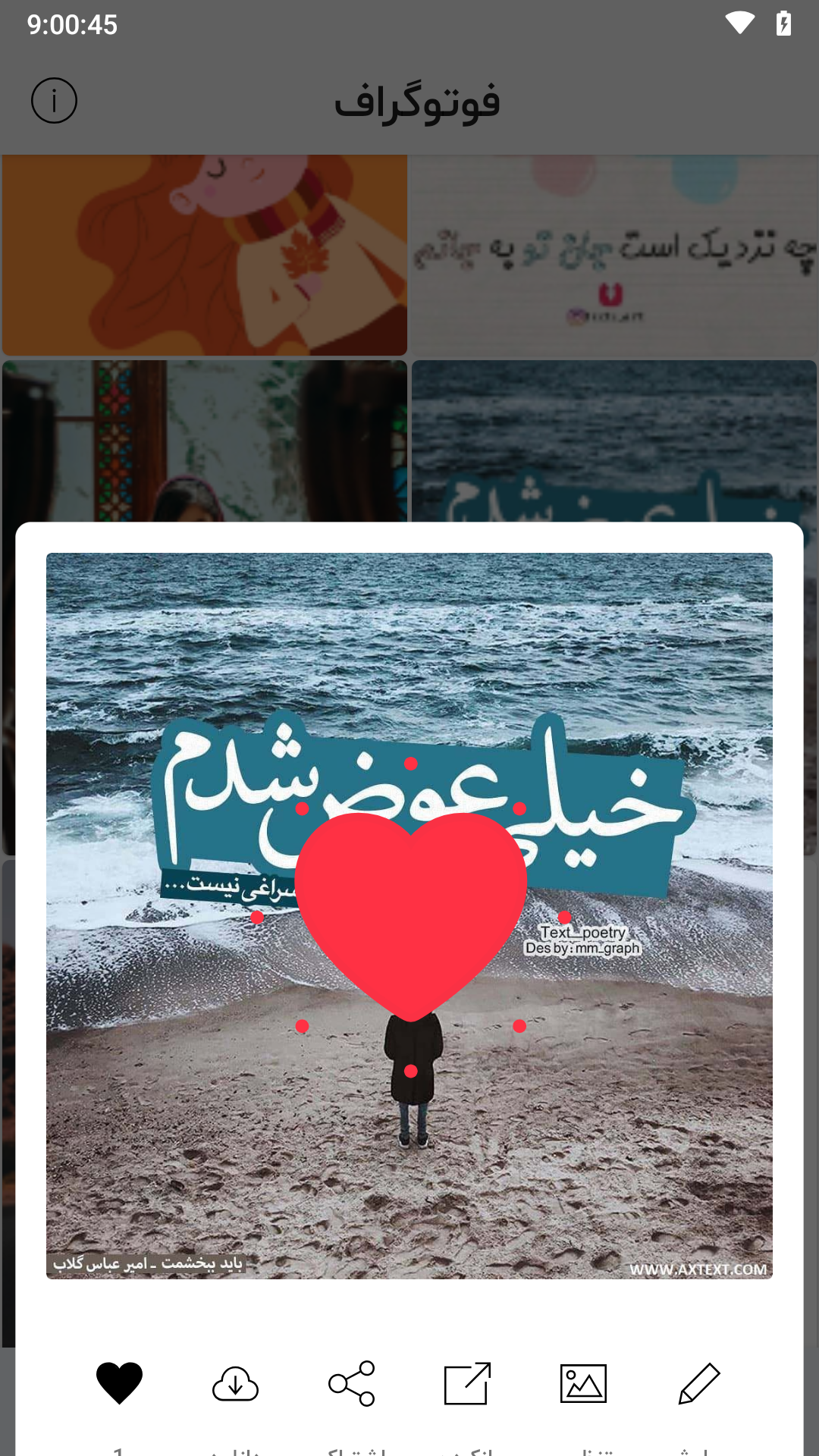The image size is (819, 1456).
Task: Tap the clock in the status bar
Action: pyautogui.click(x=72, y=25)
